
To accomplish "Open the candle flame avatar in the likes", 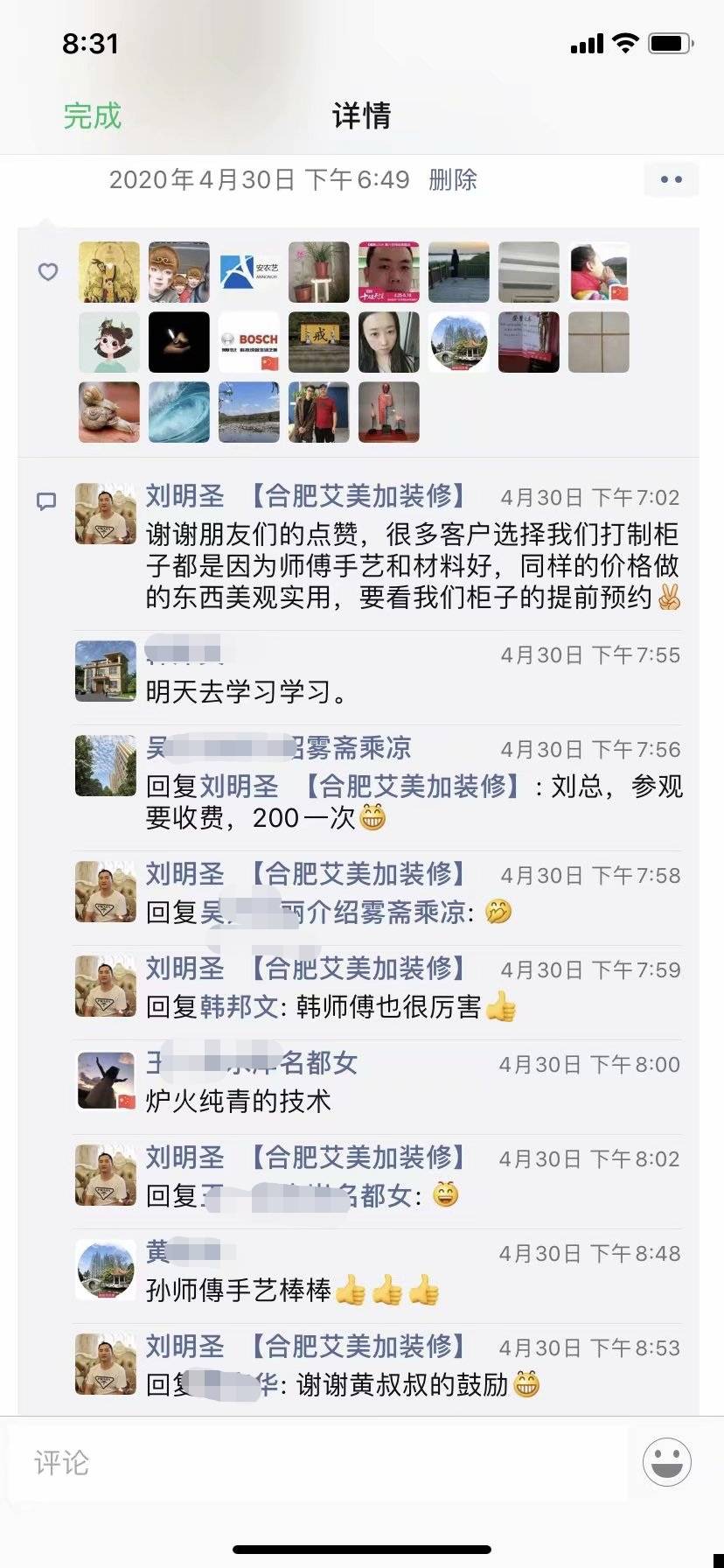I will click(x=179, y=342).
